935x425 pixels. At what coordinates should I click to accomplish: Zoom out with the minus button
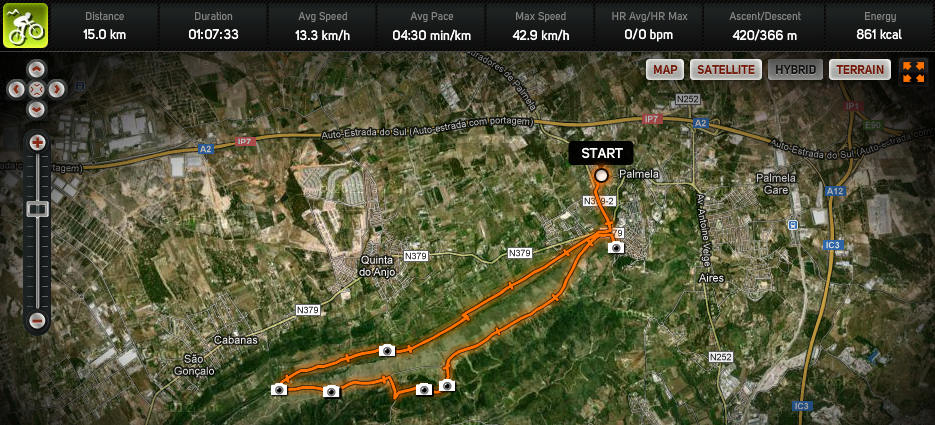click(x=37, y=321)
